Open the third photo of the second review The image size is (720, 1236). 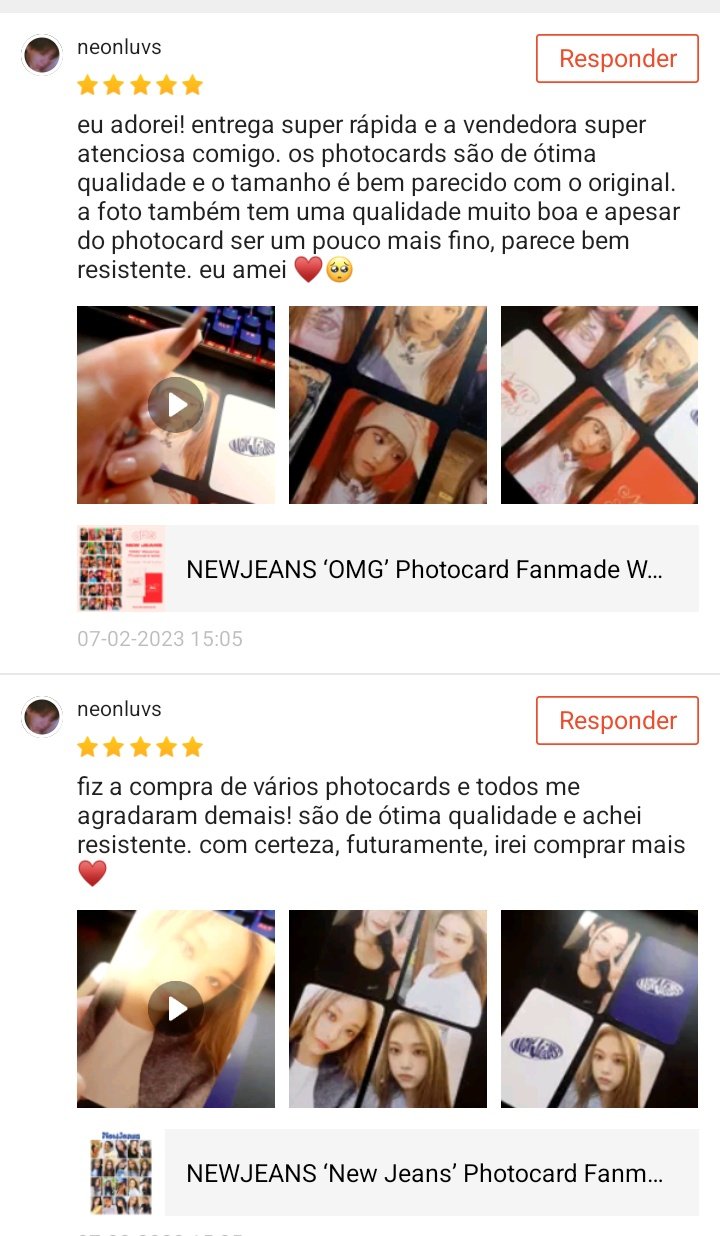599,1009
